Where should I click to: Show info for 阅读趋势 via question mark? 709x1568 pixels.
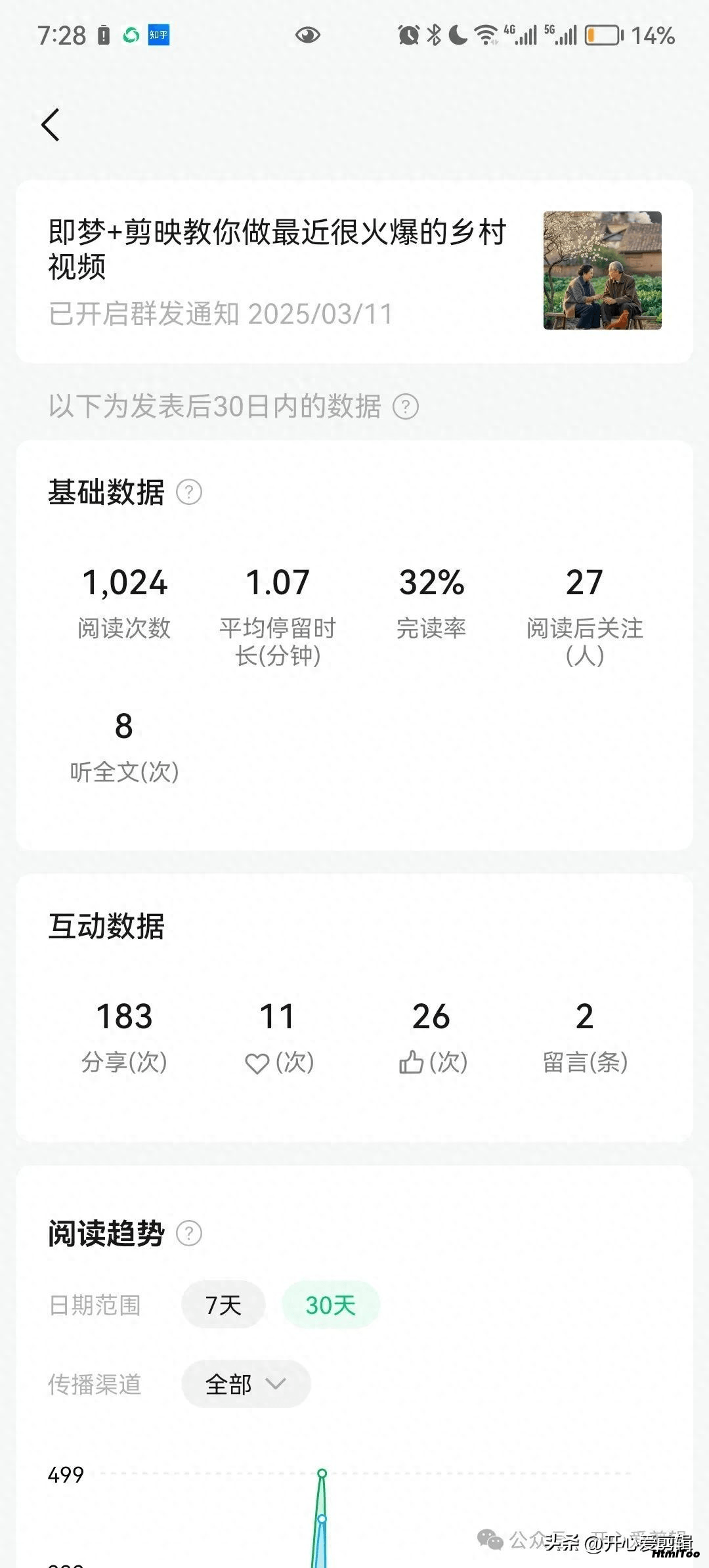click(189, 1233)
